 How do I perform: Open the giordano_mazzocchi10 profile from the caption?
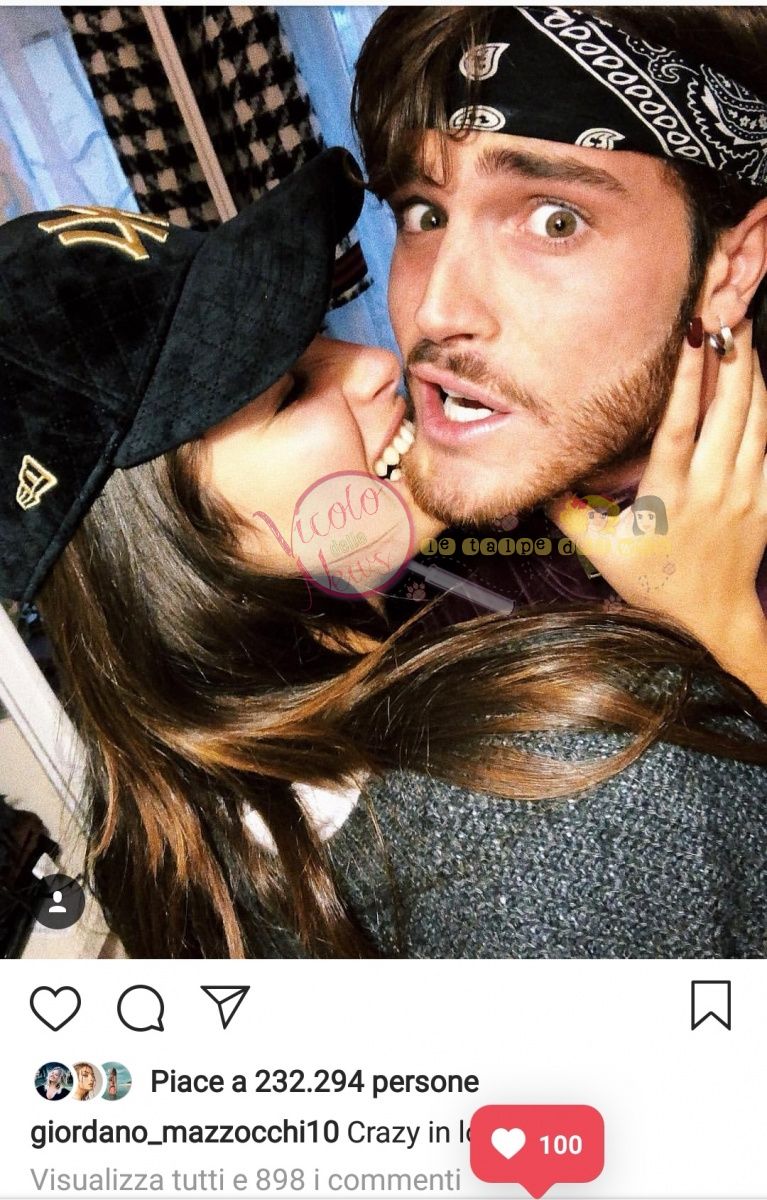(x=185, y=1133)
